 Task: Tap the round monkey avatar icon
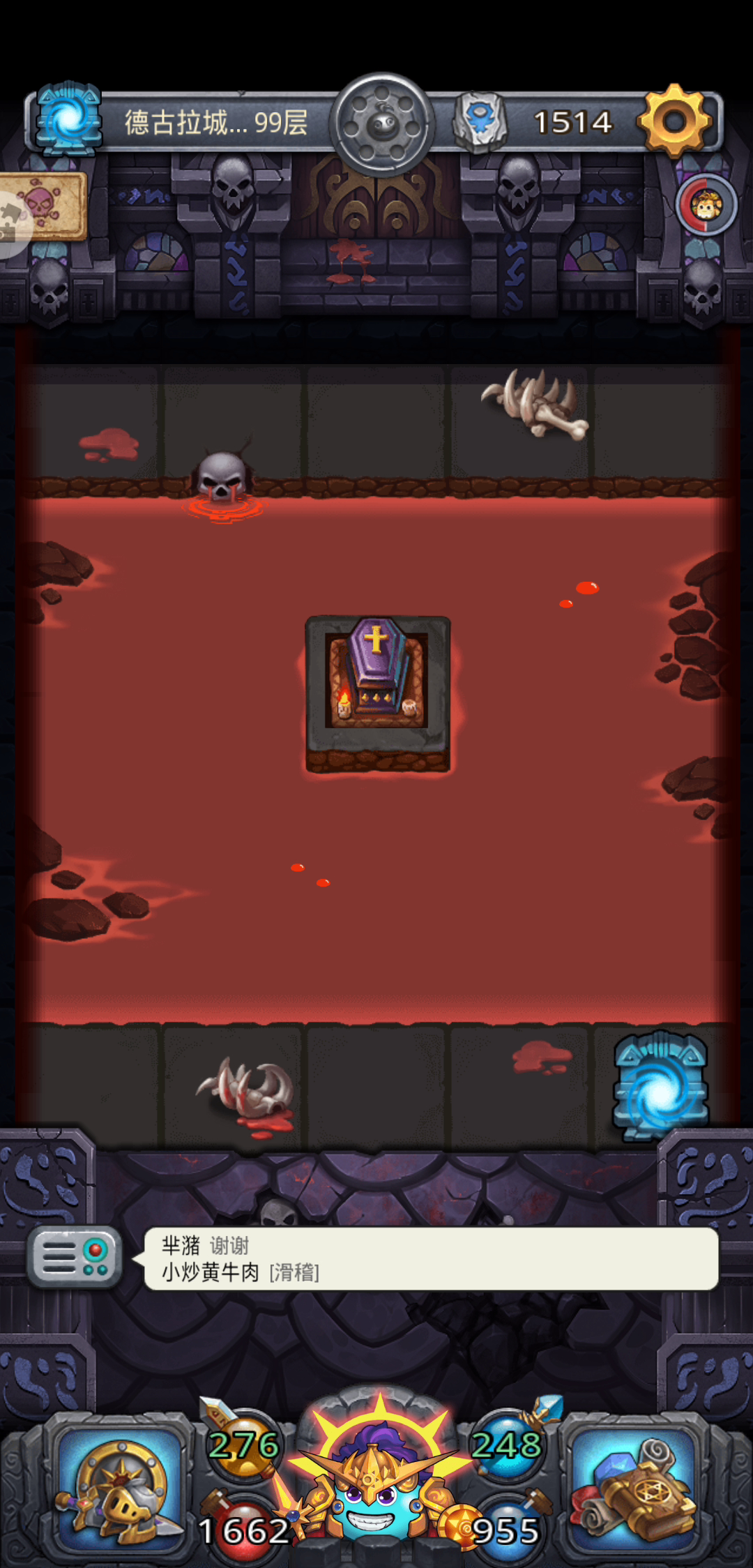pos(706,206)
